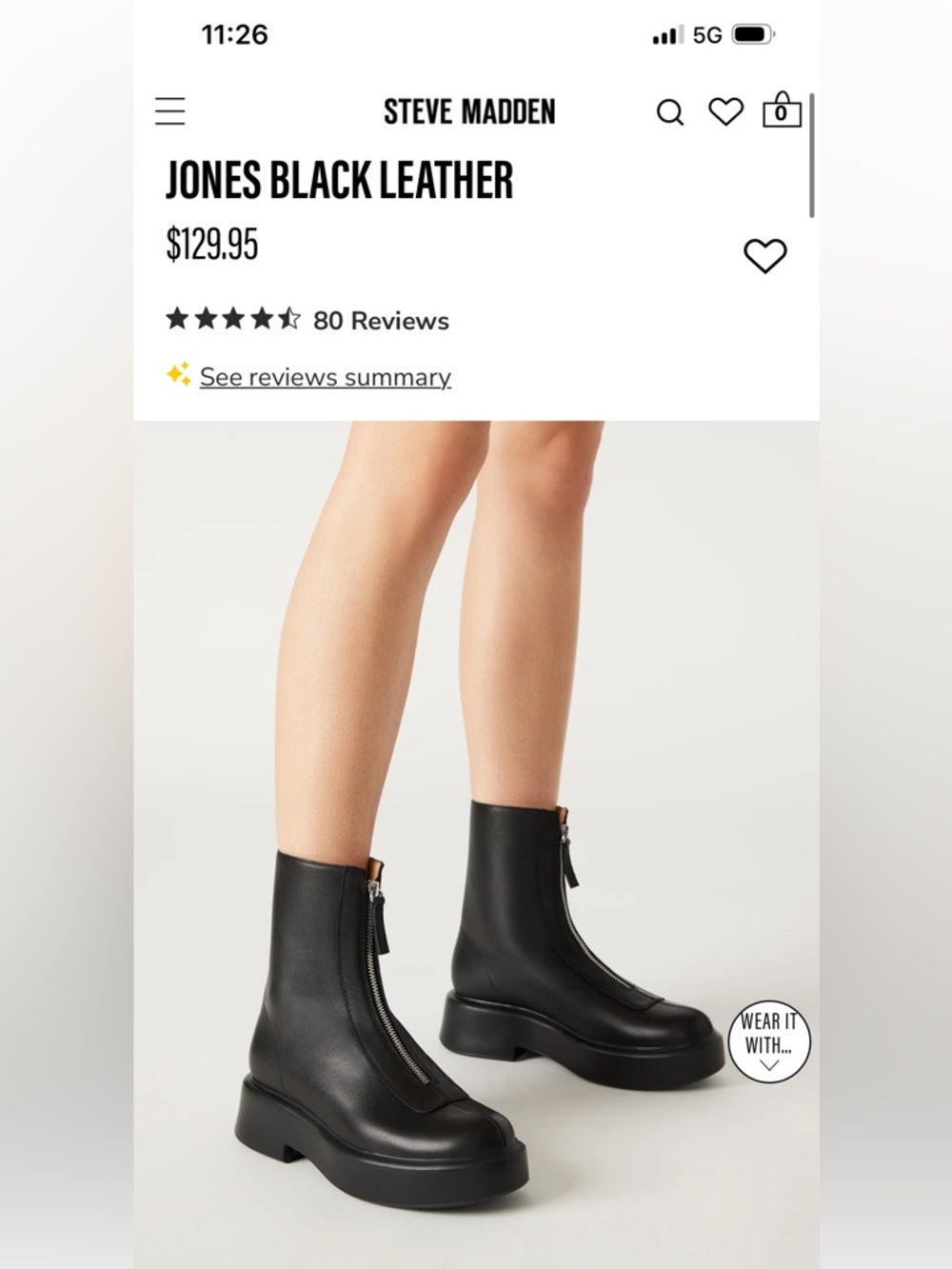Toggle the heart to favorite Jones Black Leather
This screenshot has width=952, height=1269.
coord(767,254)
